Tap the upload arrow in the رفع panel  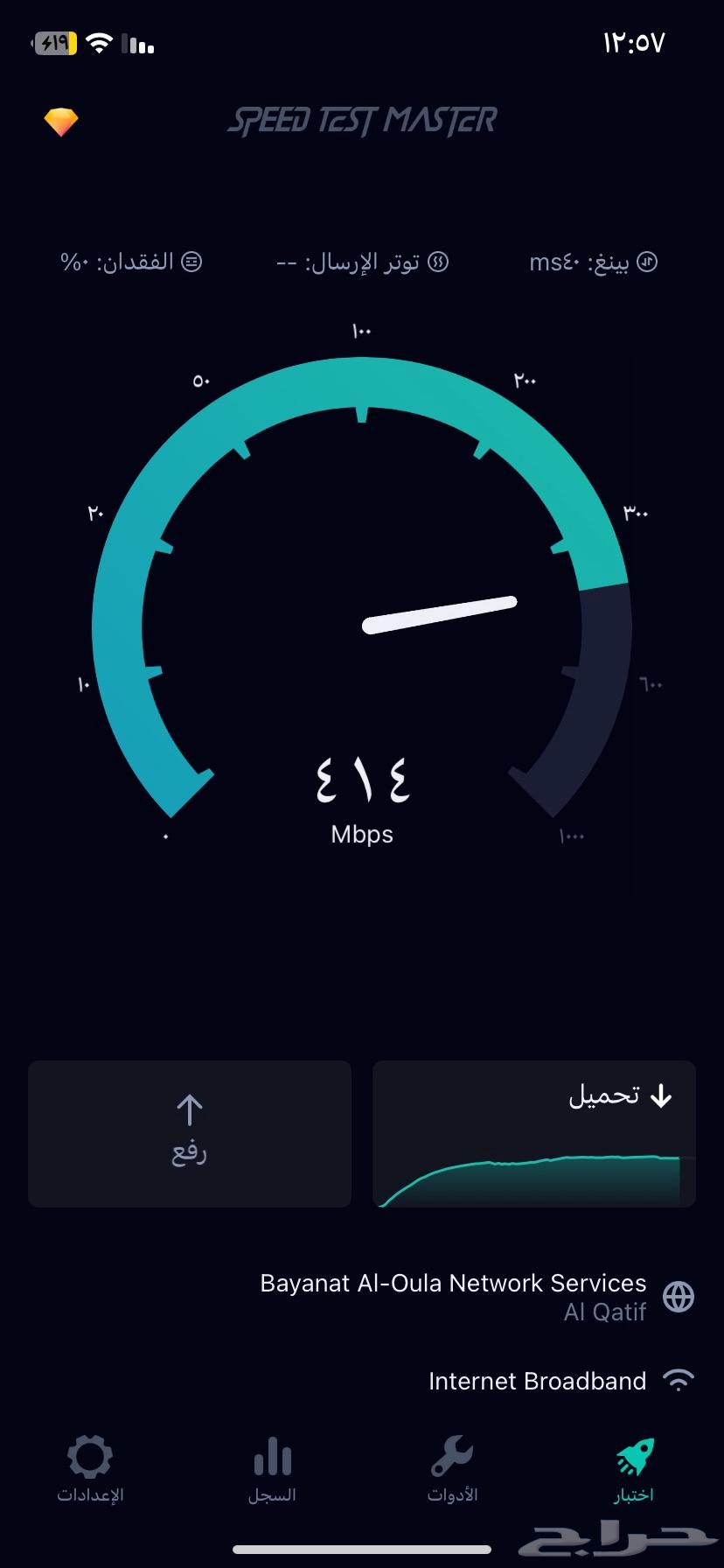(x=189, y=1109)
